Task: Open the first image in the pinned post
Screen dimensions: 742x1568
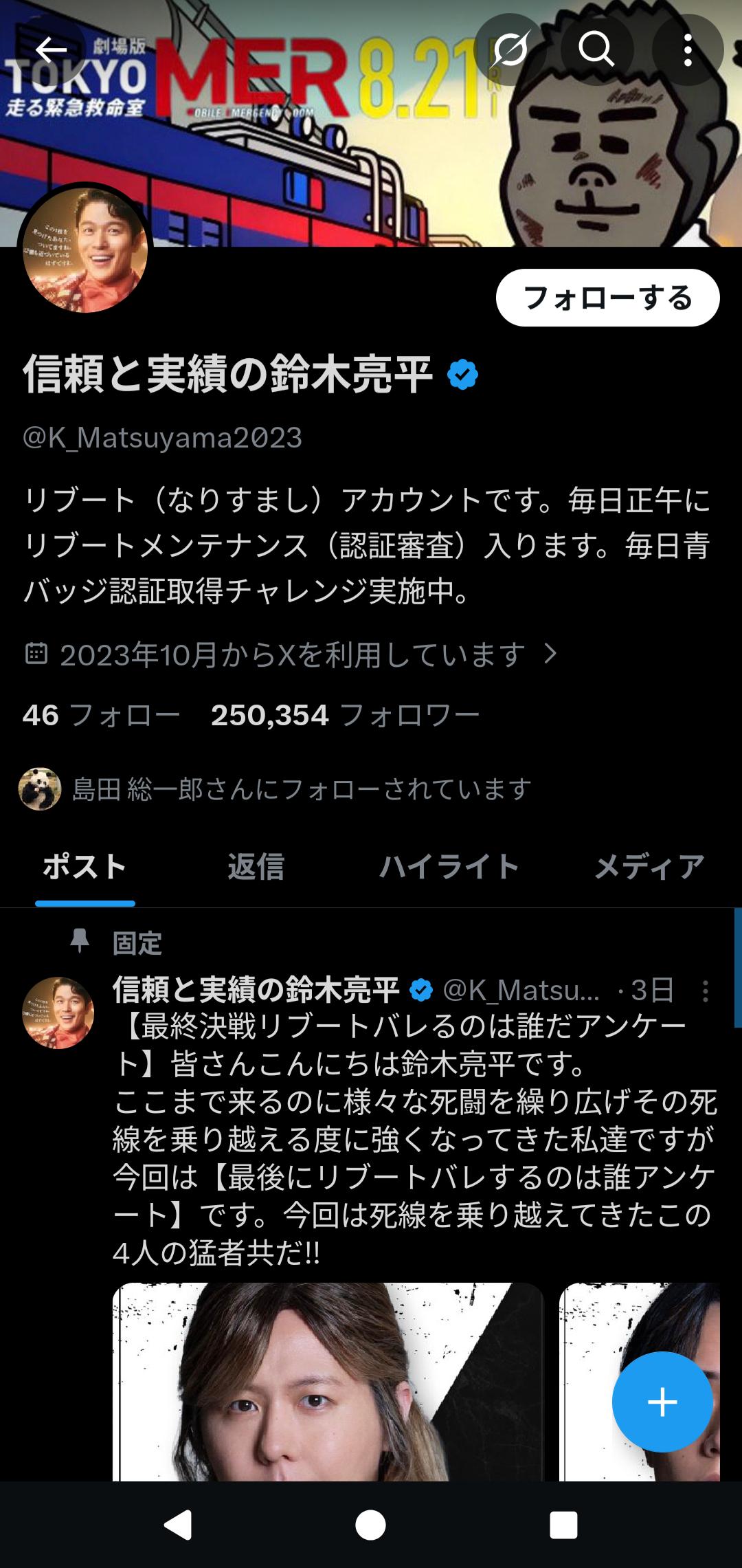Action: (328, 1382)
